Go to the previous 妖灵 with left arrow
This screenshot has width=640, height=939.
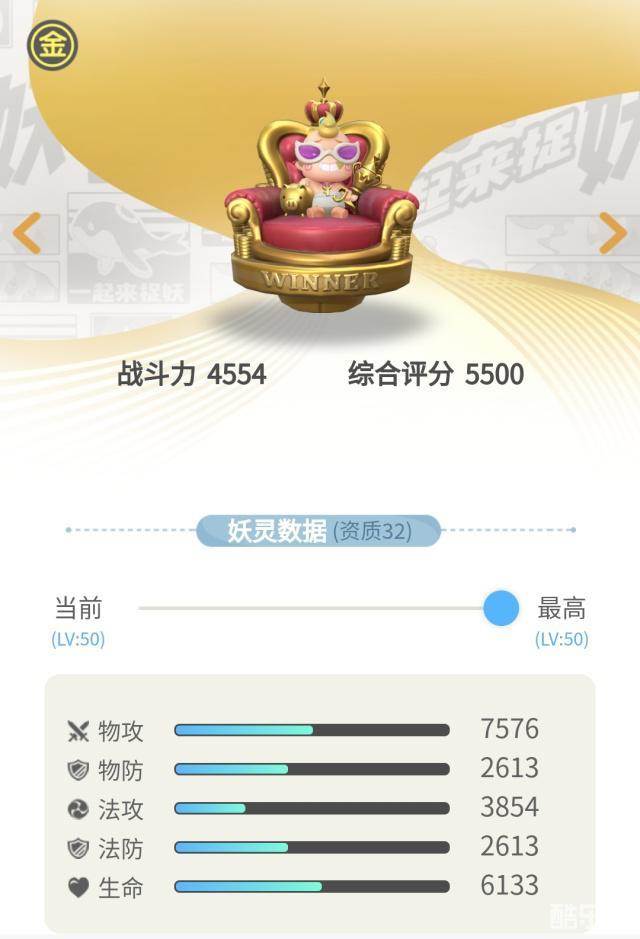27,234
